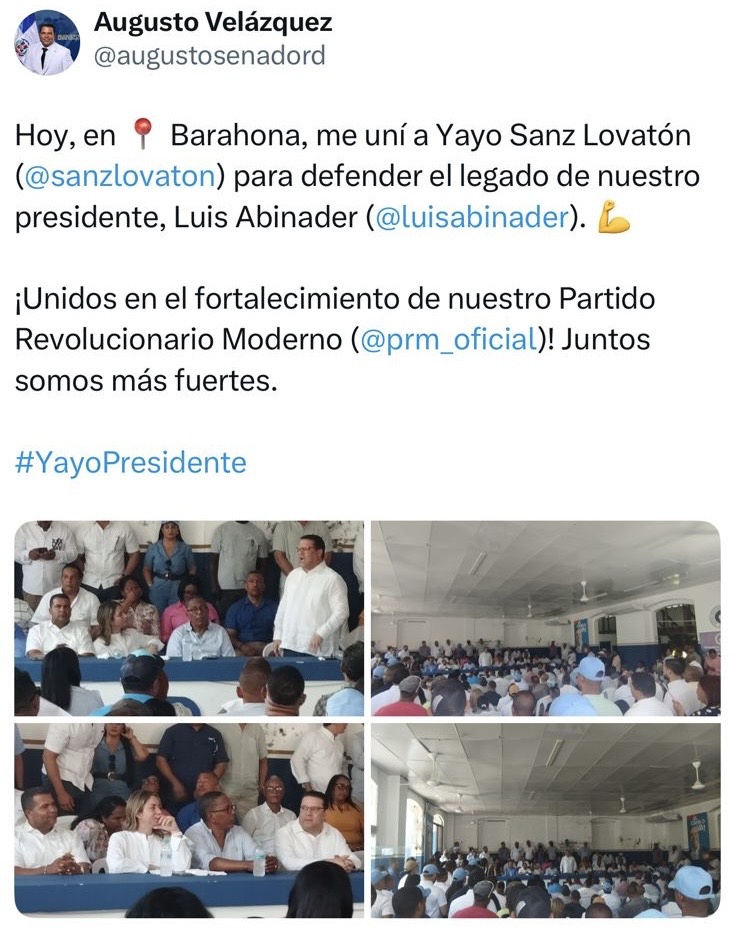Open the photo of people seated at blue table

[189, 820]
